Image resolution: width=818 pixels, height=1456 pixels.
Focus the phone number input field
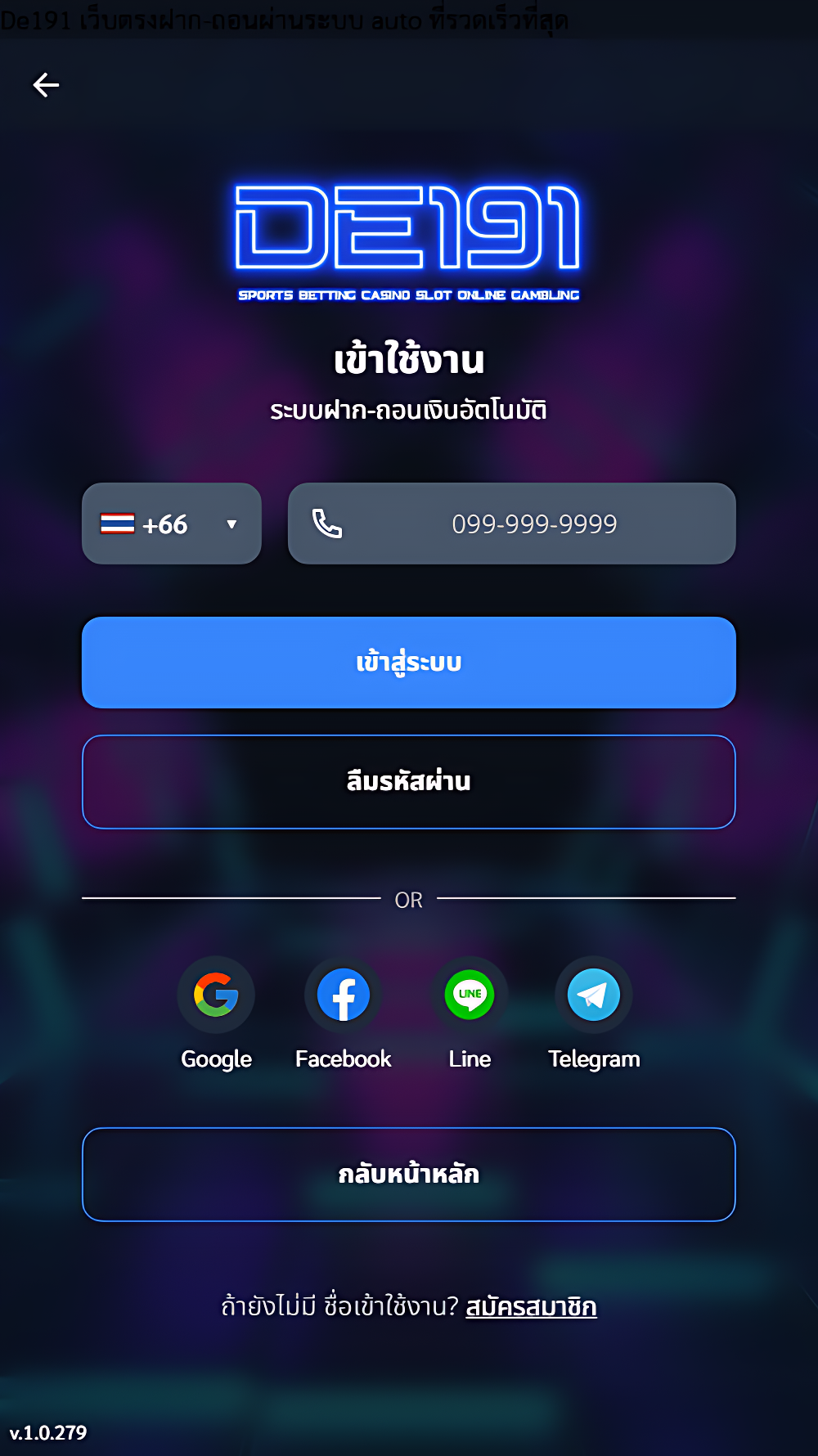tap(533, 524)
